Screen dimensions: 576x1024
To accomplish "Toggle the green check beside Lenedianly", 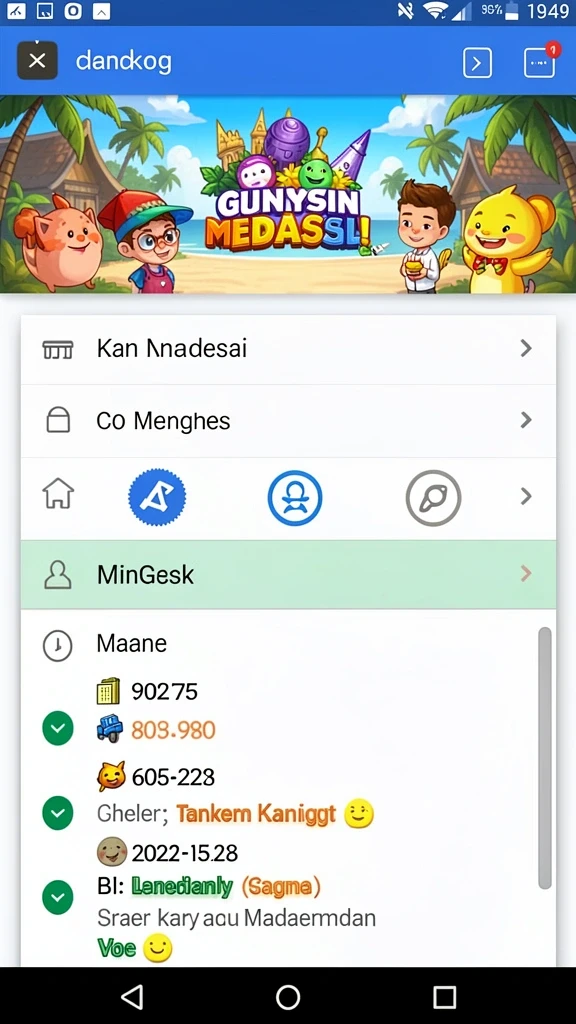I will pyautogui.click(x=57, y=898).
